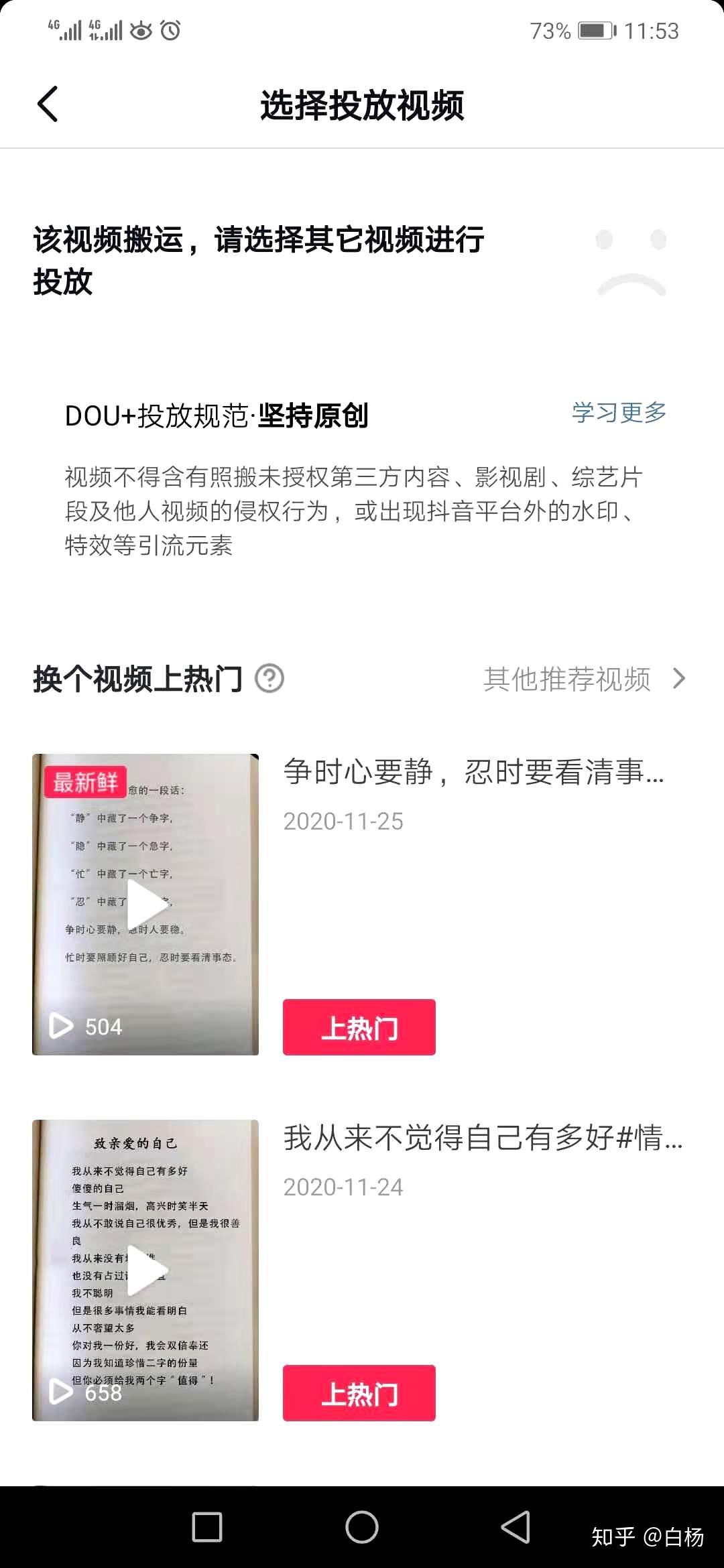Open the 学习更多 link
724x1568 pixels.
pyautogui.click(x=619, y=412)
